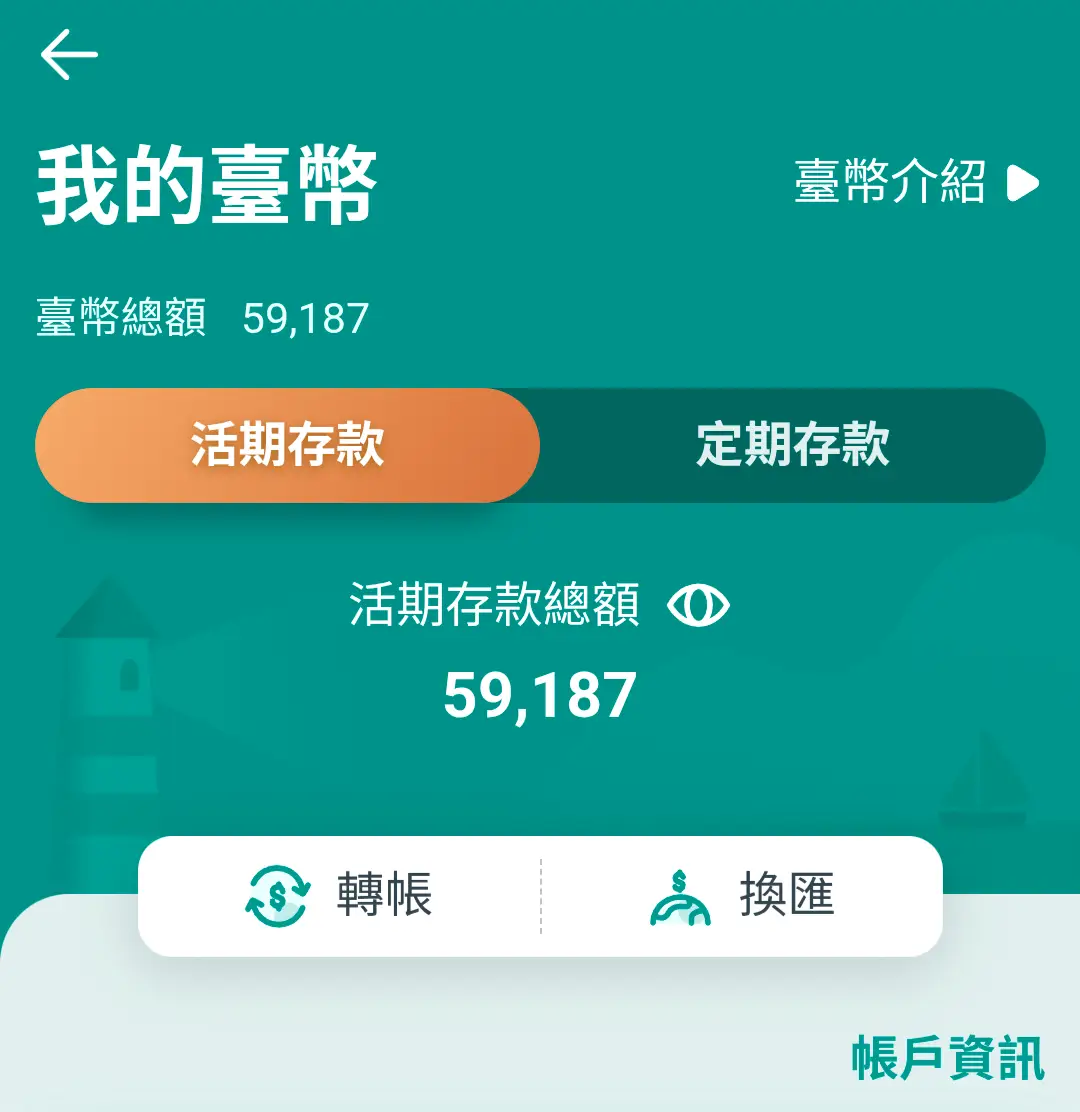Screen dimensions: 1080x1112
Task: Open the 換匯 currency exchange button
Action: [742, 895]
